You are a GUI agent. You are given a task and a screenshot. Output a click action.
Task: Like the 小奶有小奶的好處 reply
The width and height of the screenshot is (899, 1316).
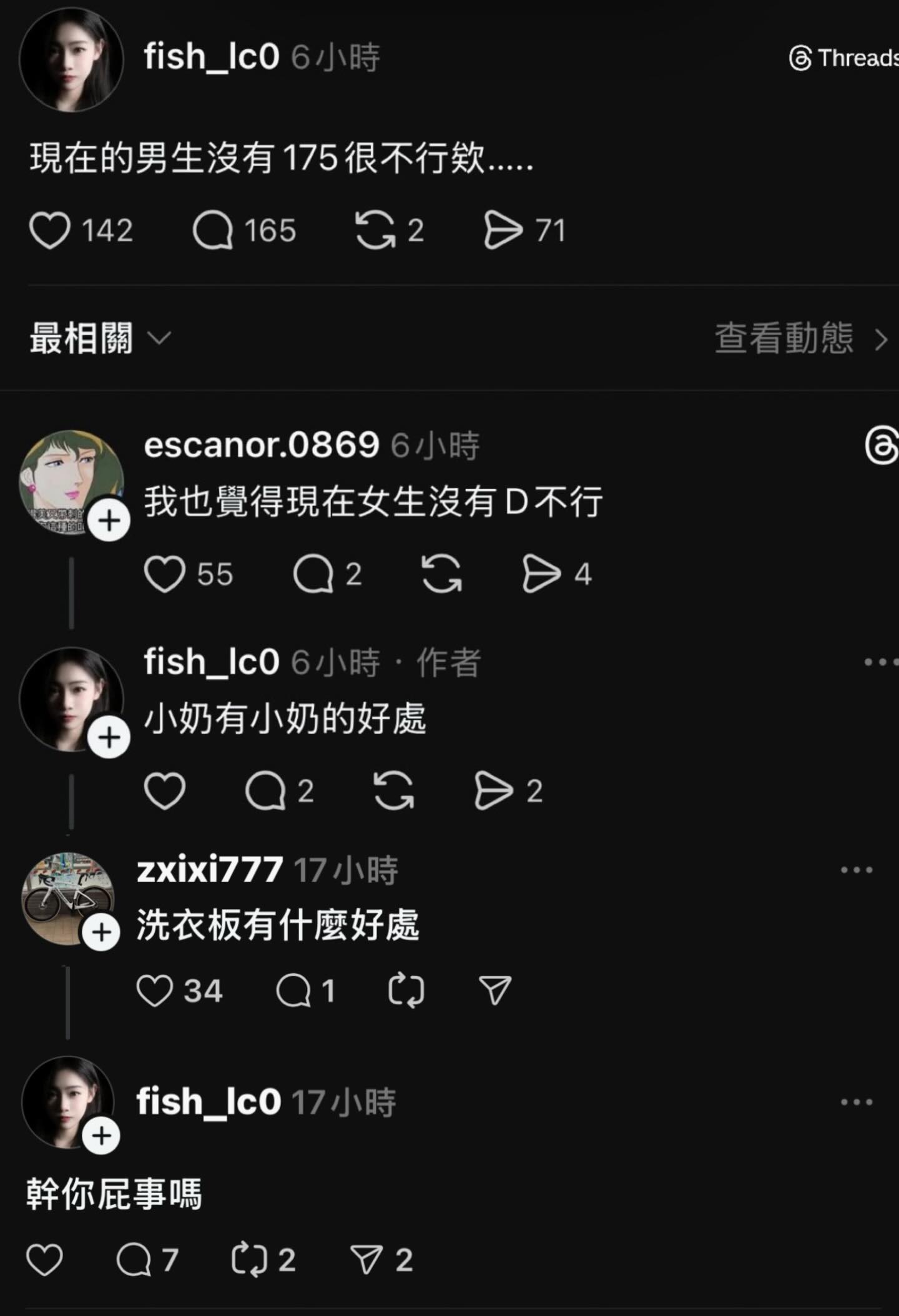165,791
